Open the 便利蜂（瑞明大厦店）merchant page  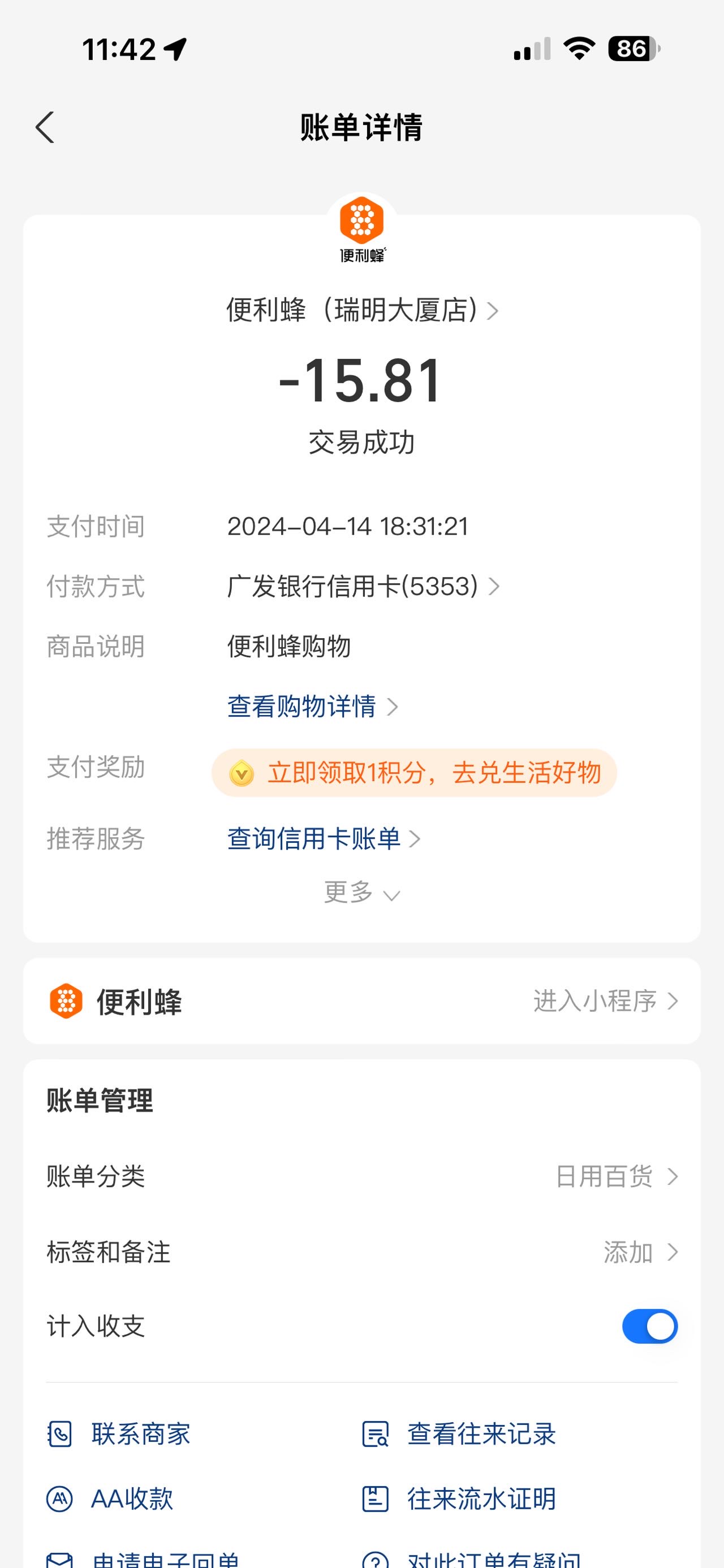(361, 310)
